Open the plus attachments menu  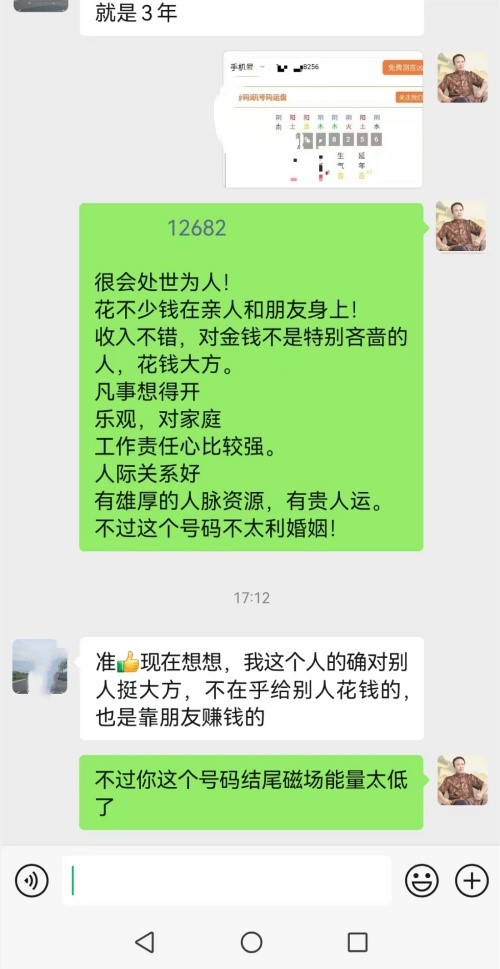pos(472,880)
